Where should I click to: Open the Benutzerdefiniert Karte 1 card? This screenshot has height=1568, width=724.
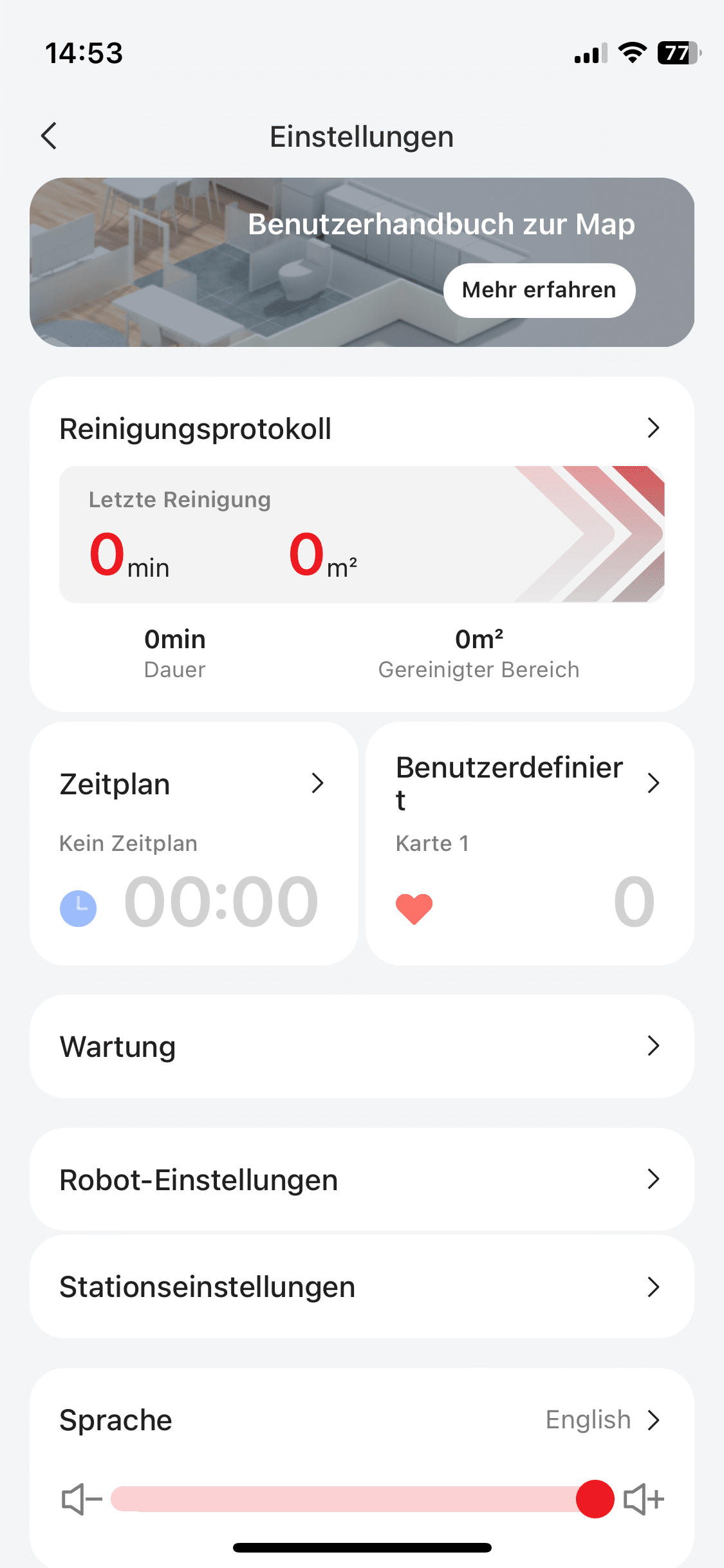click(x=529, y=843)
